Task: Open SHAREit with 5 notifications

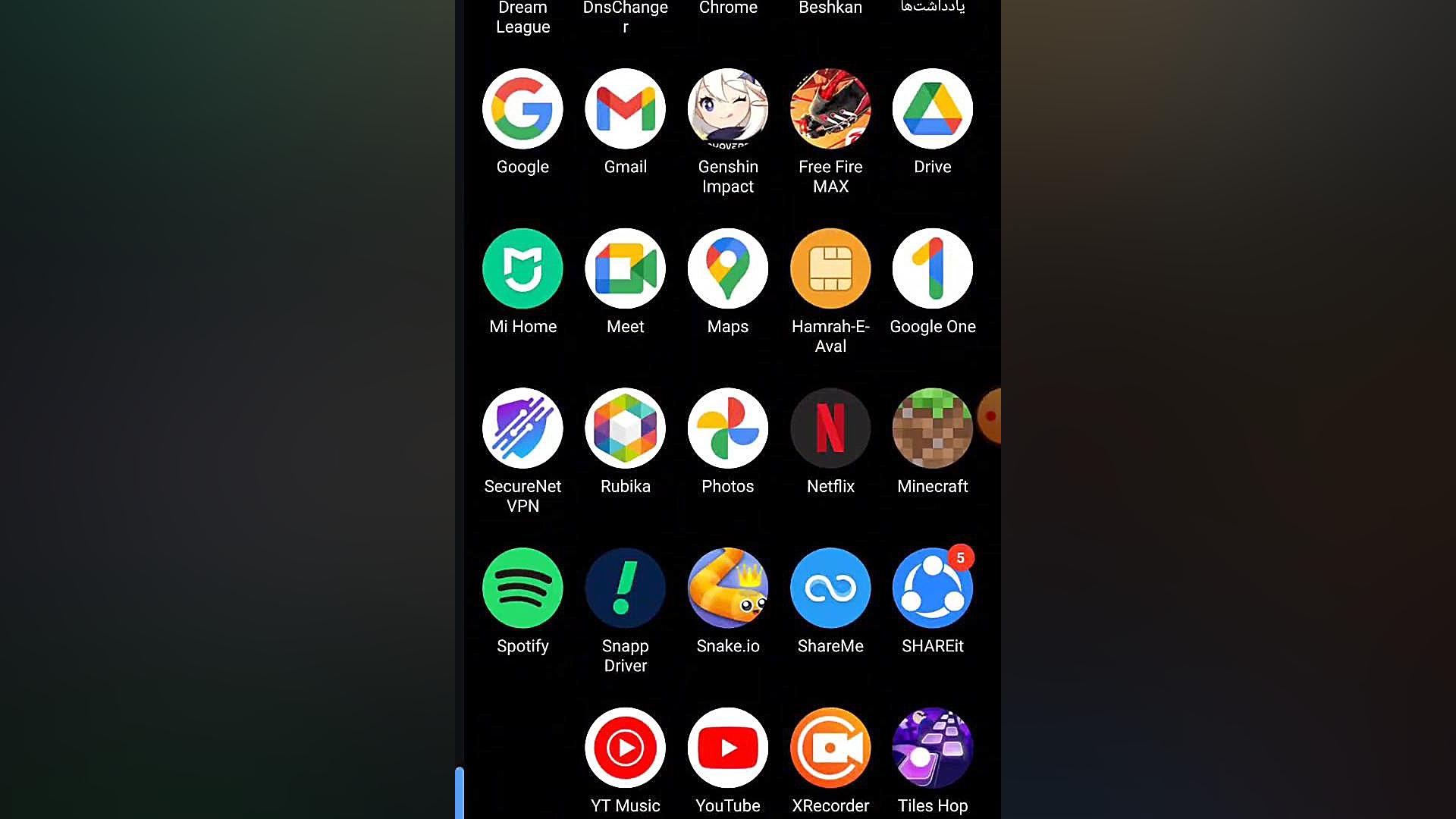Action: [932, 588]
